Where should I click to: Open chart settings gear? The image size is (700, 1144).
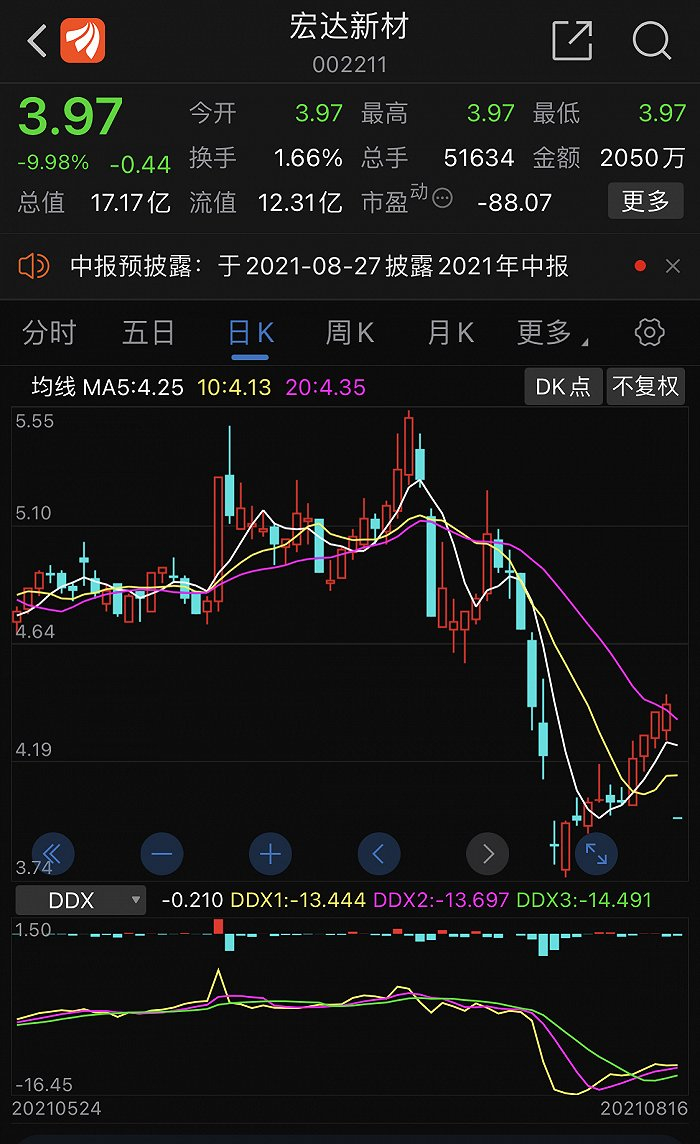(x=650, y=333)
